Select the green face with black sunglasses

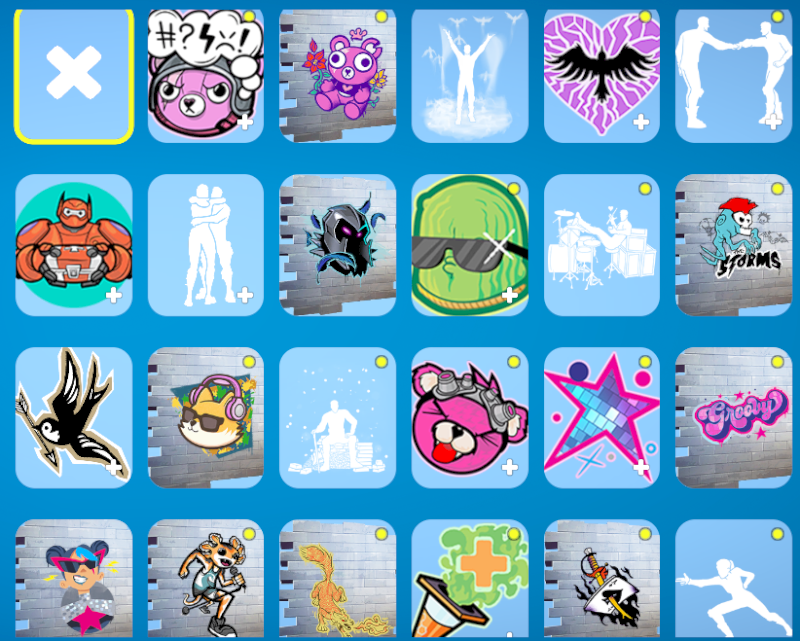click(470, 245)
